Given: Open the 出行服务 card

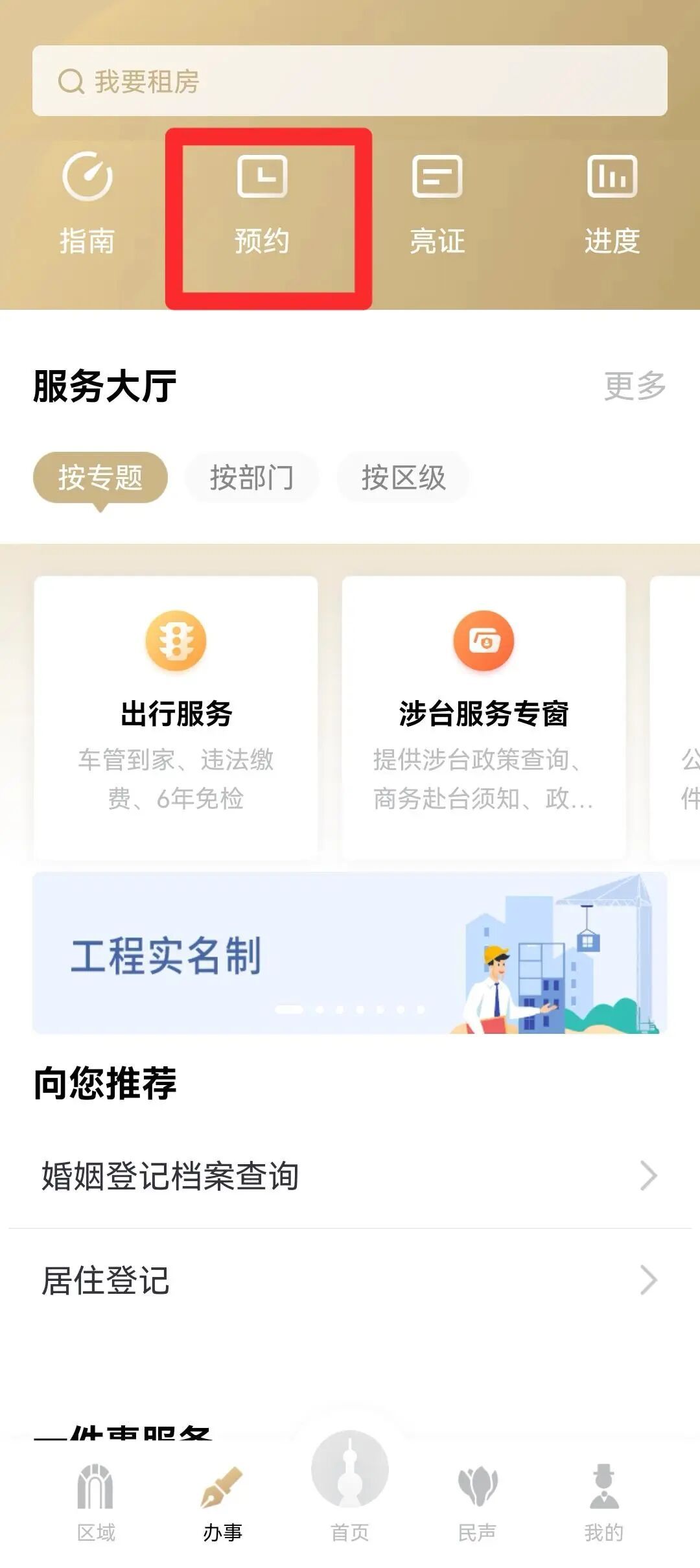Looking at the screenshot, I should [x=176, y=716].
